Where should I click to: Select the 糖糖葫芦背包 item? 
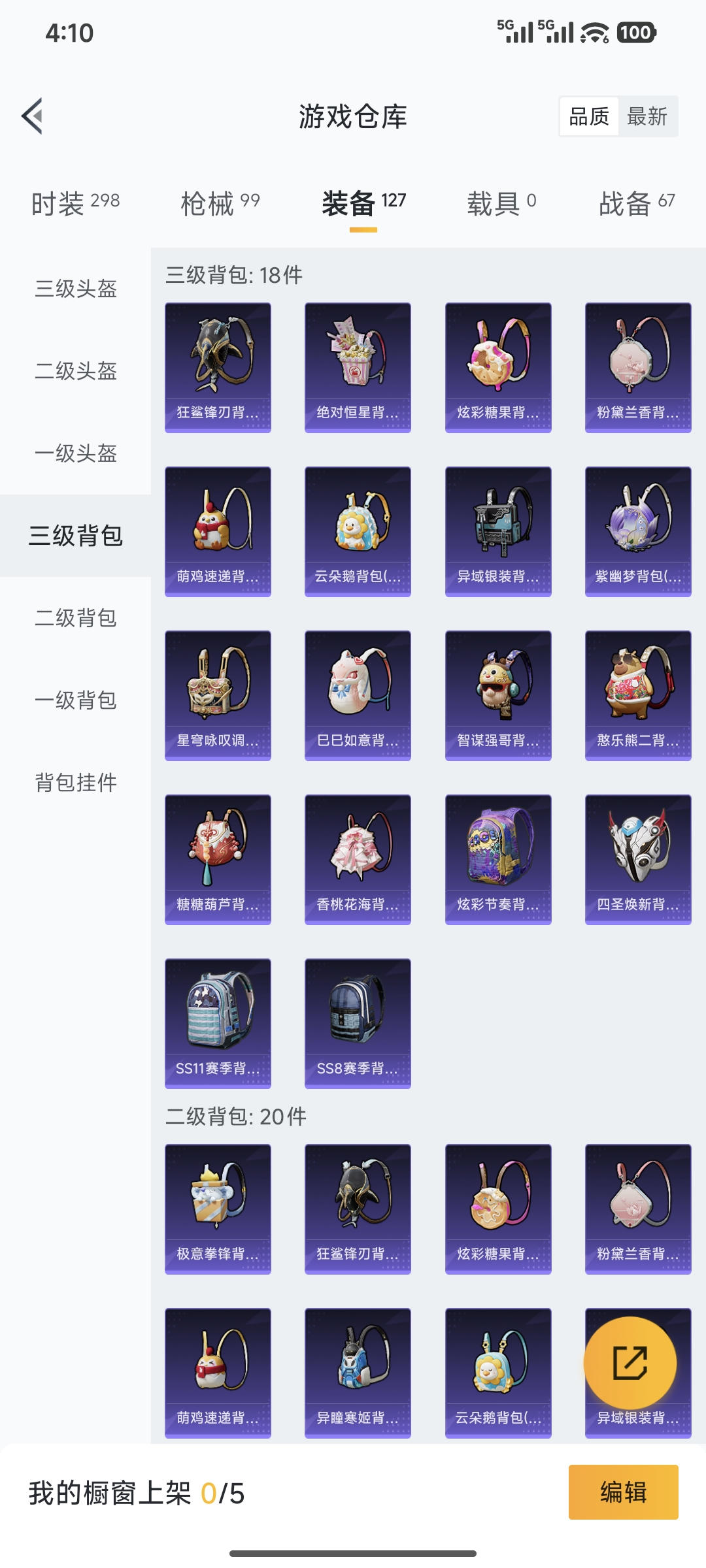tap(216, 859)
